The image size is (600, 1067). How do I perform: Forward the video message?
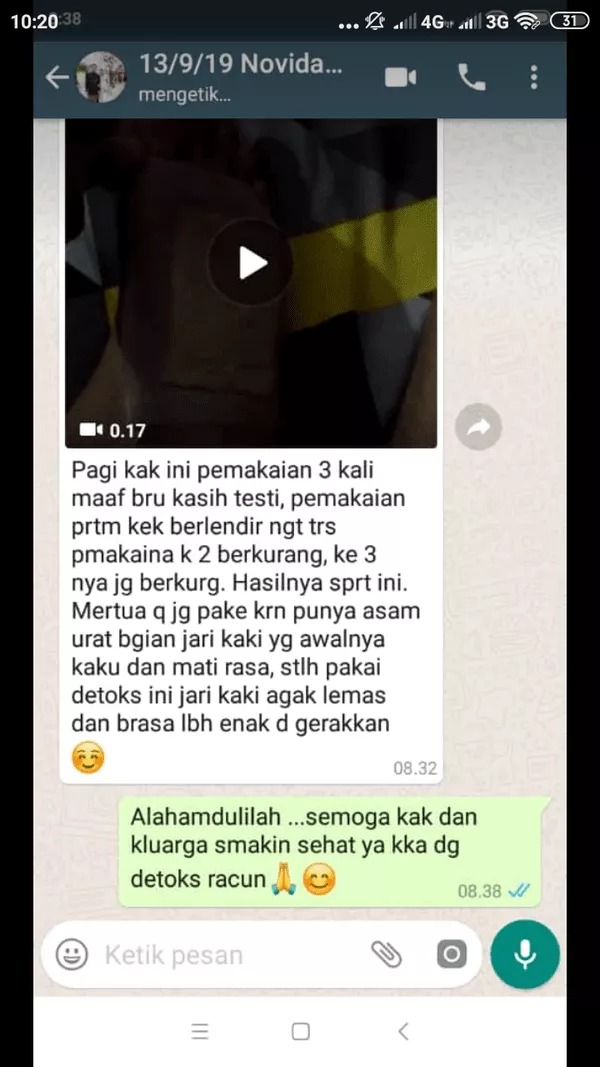[x=477, y=428]
